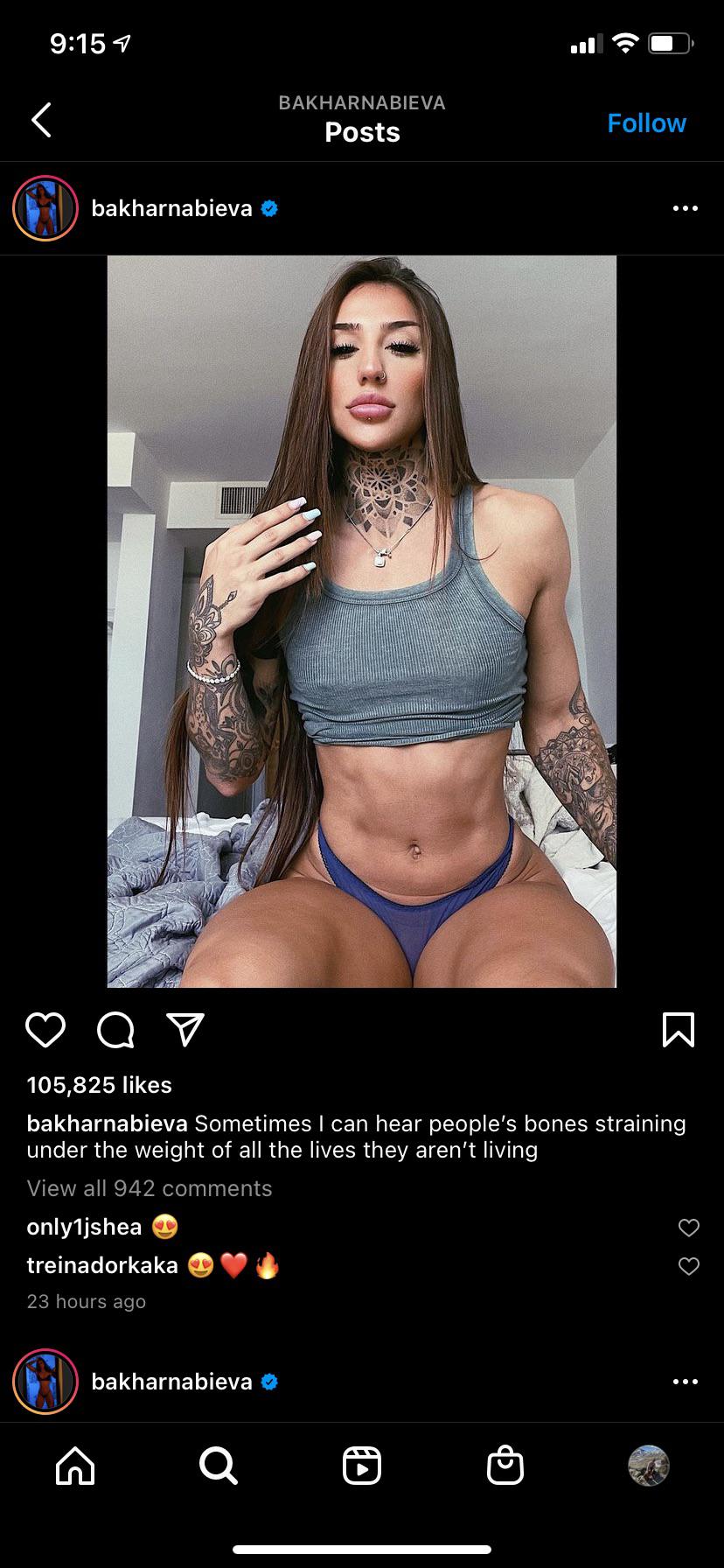Switch to the Home tab
Viewport: 724px width, 1568px height.
coord(75,1465)
